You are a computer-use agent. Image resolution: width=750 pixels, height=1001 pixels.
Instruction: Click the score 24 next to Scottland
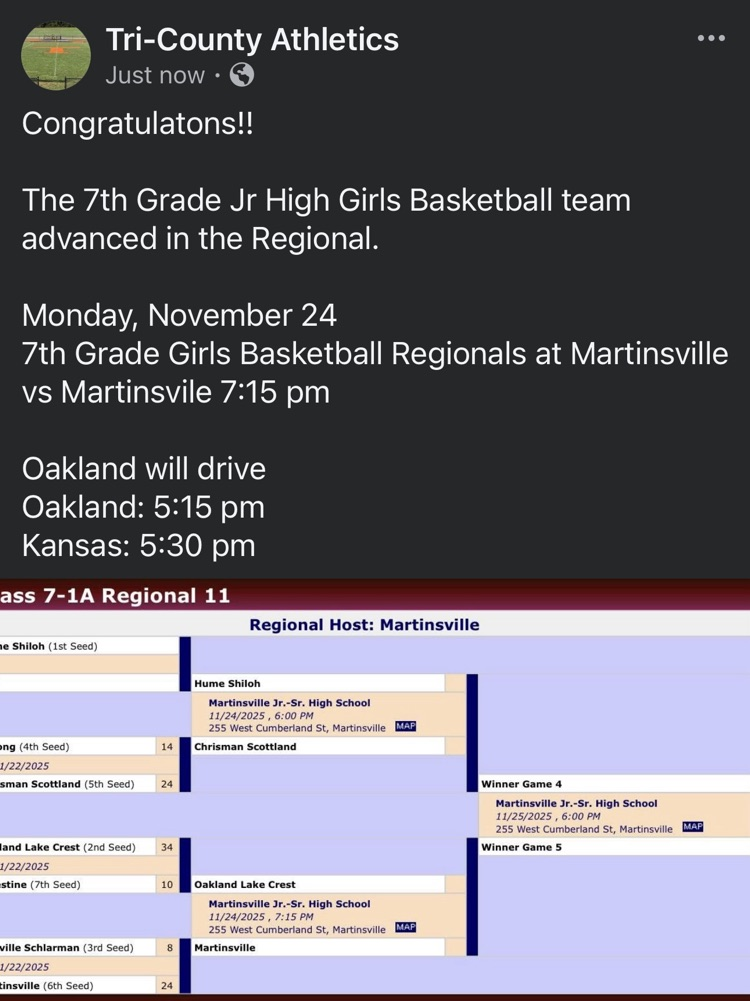[x=167, y=784]
